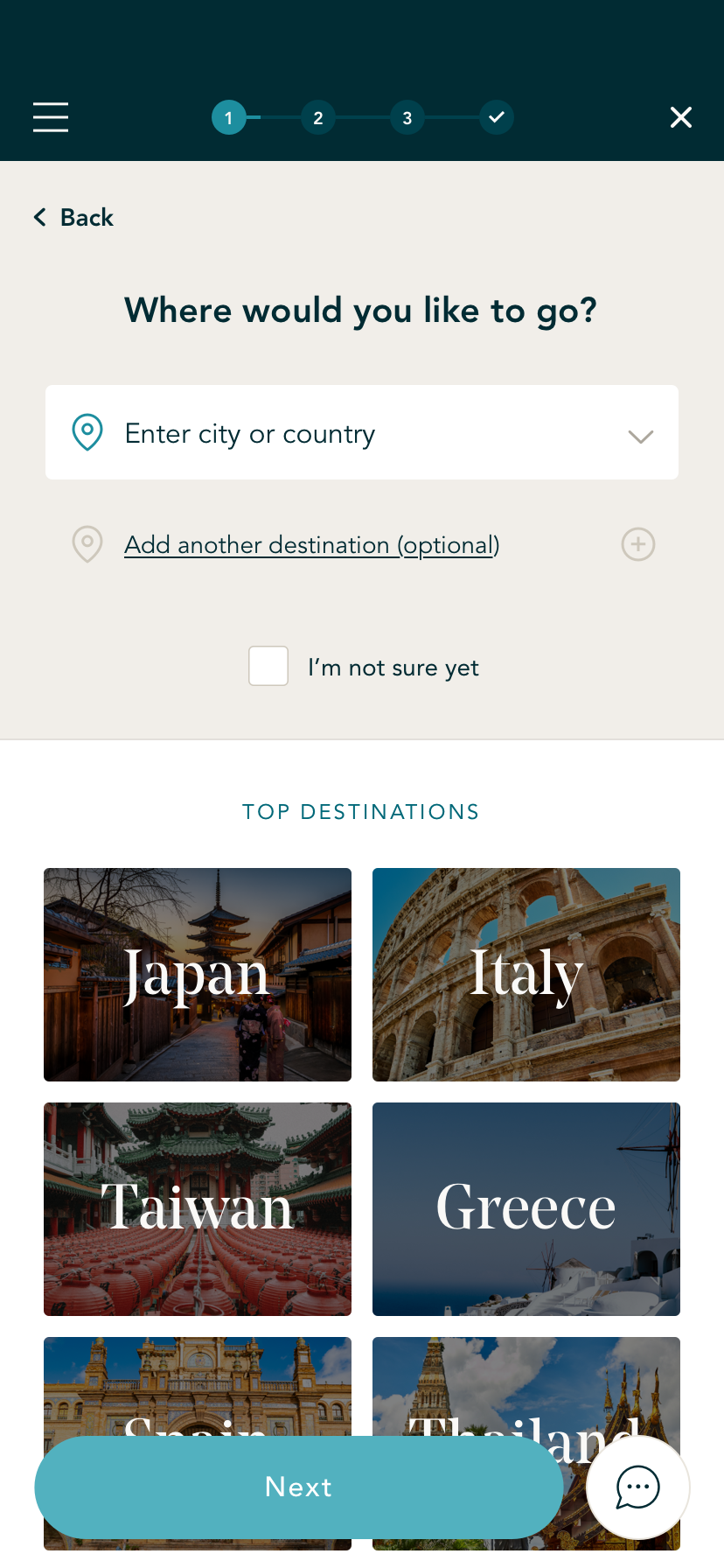Add another destination link
The image size is (724, 1568).
pyautogui.click(x=311, y=545)
